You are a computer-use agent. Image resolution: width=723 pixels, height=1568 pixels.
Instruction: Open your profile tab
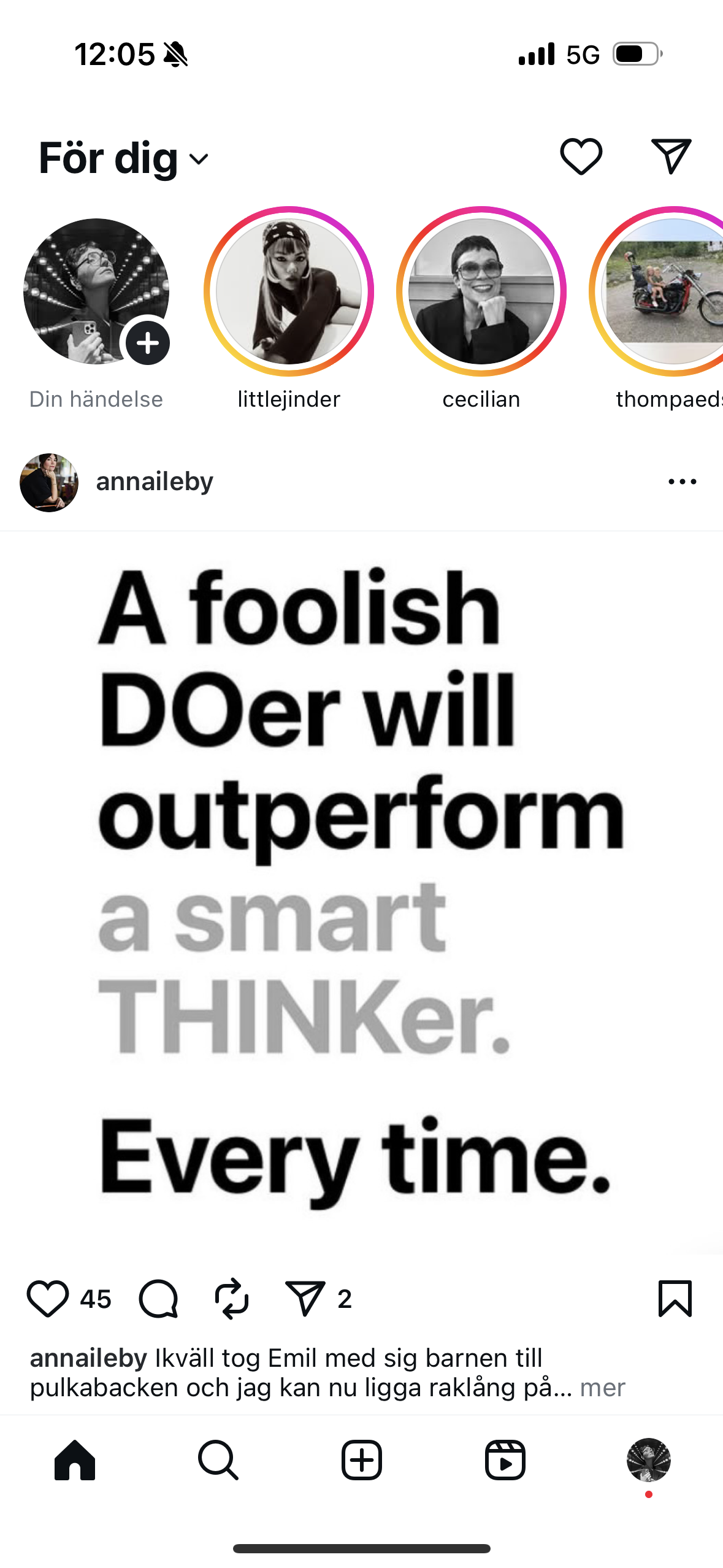pos(648,1460)
